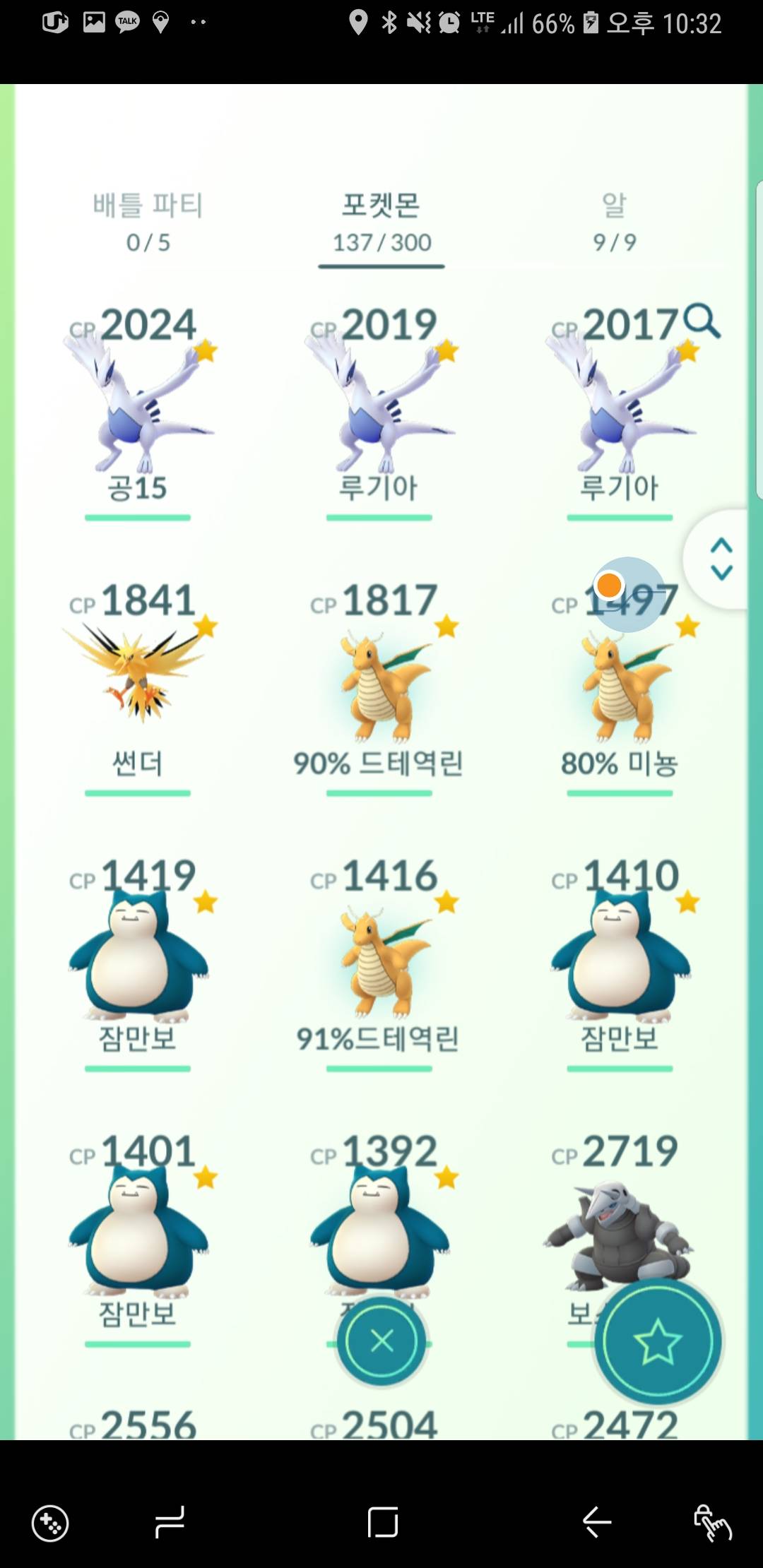Go back using the navigation bar arrow

tap(597, 1522)
